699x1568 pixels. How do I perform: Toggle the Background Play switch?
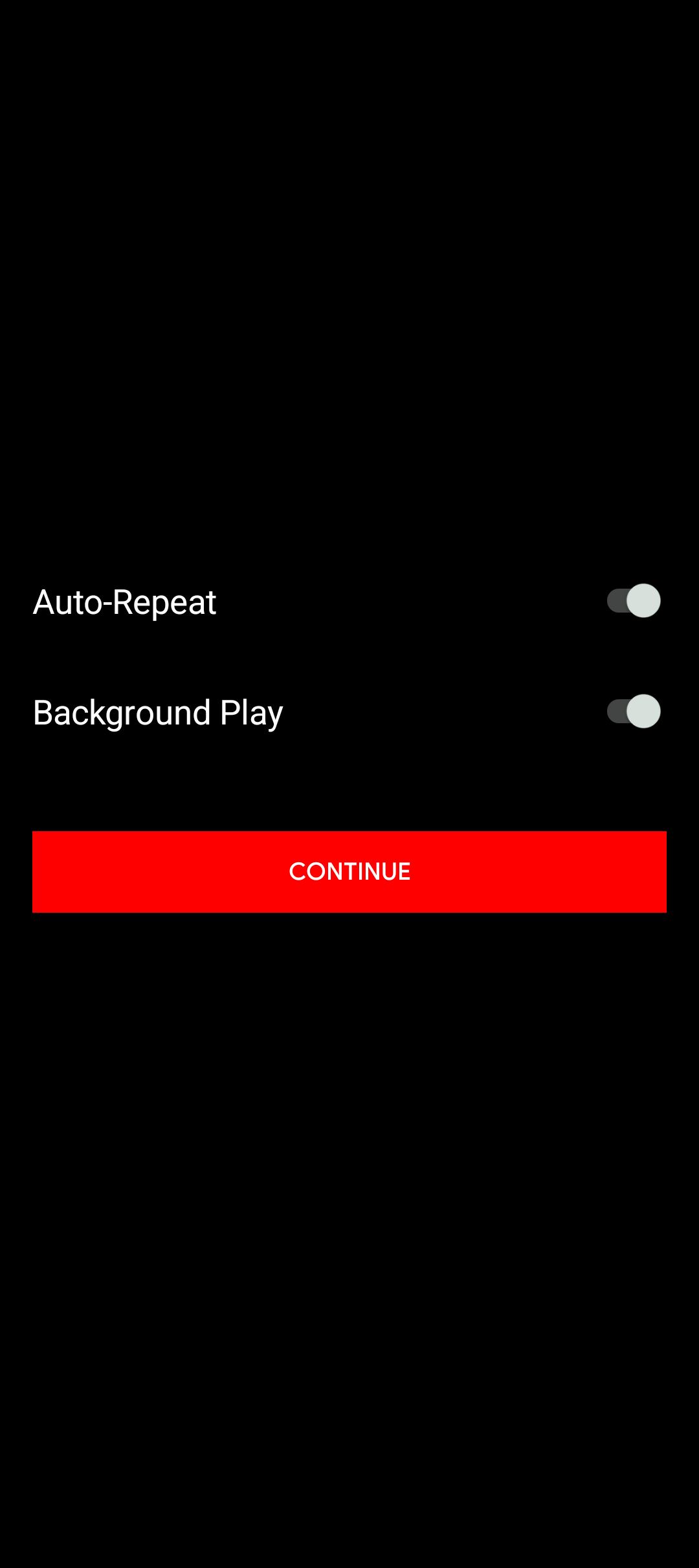633,712
